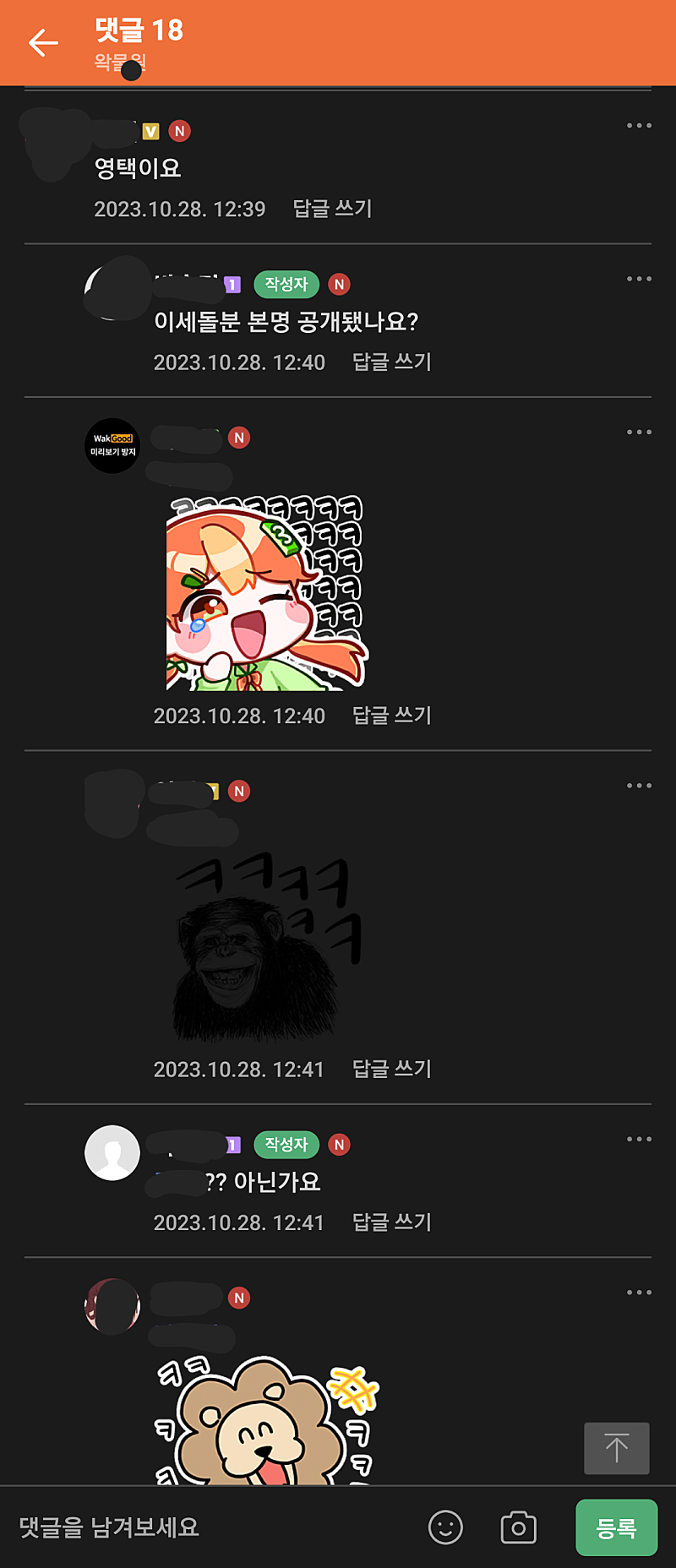Open the emoji sticker picker

click(445, 1527)
